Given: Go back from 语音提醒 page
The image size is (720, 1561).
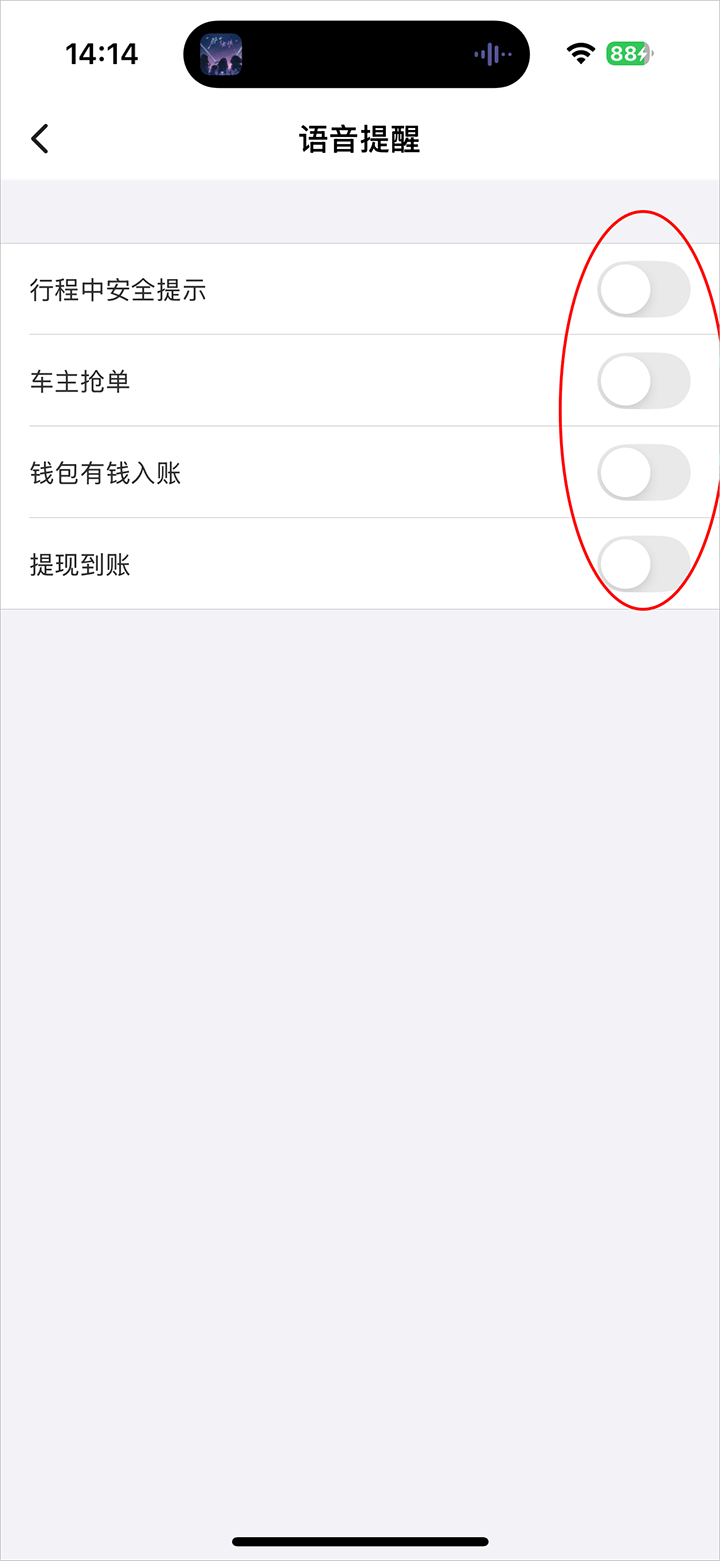Looking at the screenshot, I should [40, 139].
